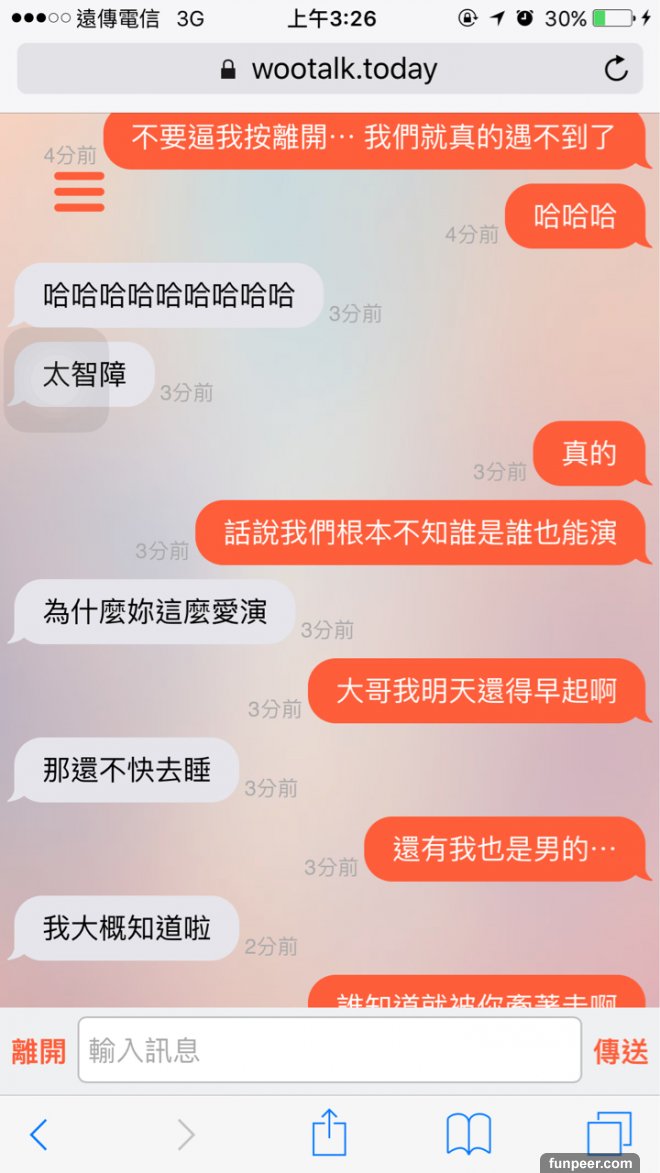The height and width of the screenshot is (1173, 660).
Task: Tap the wootalk.today address bar
Action: coord(329,69)
